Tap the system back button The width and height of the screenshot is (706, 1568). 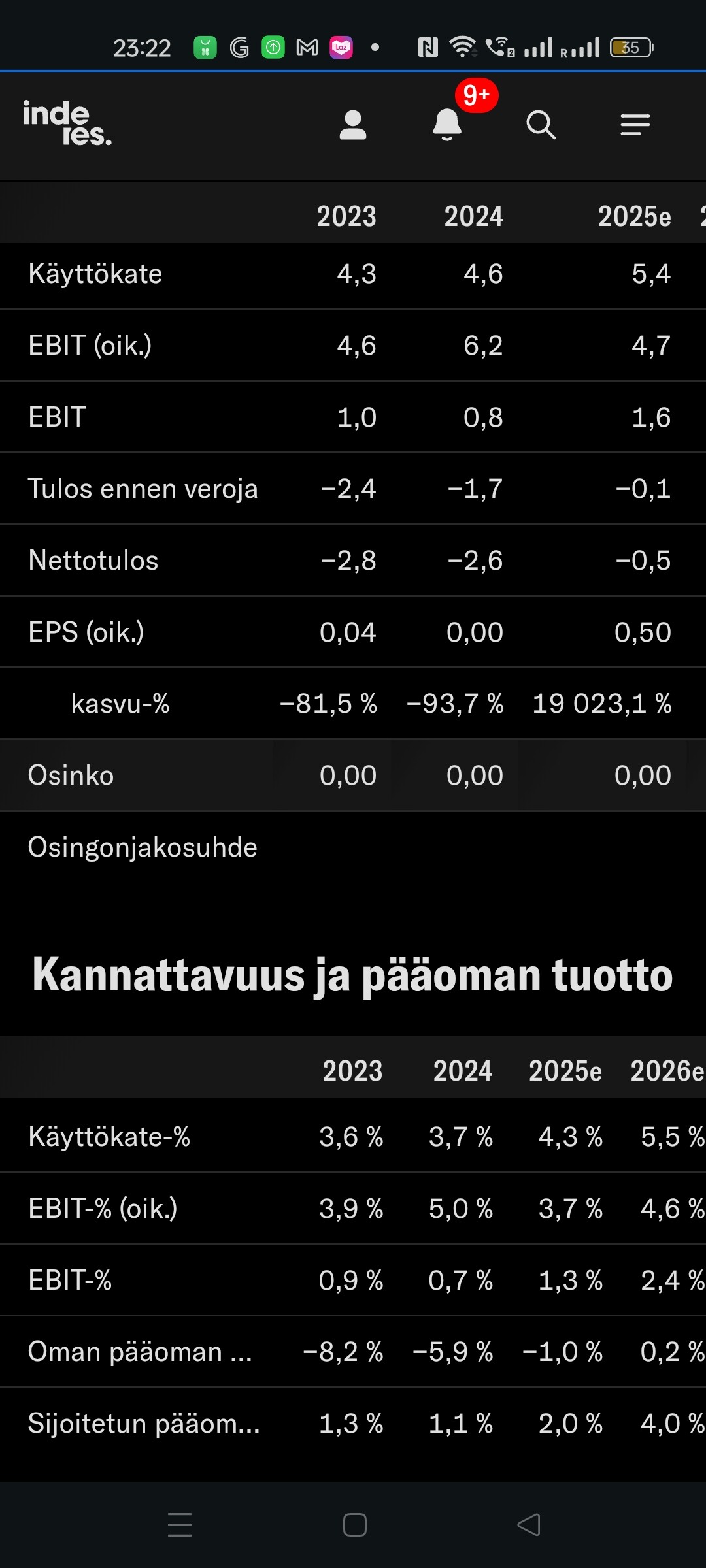click(x=529, y=1525)
